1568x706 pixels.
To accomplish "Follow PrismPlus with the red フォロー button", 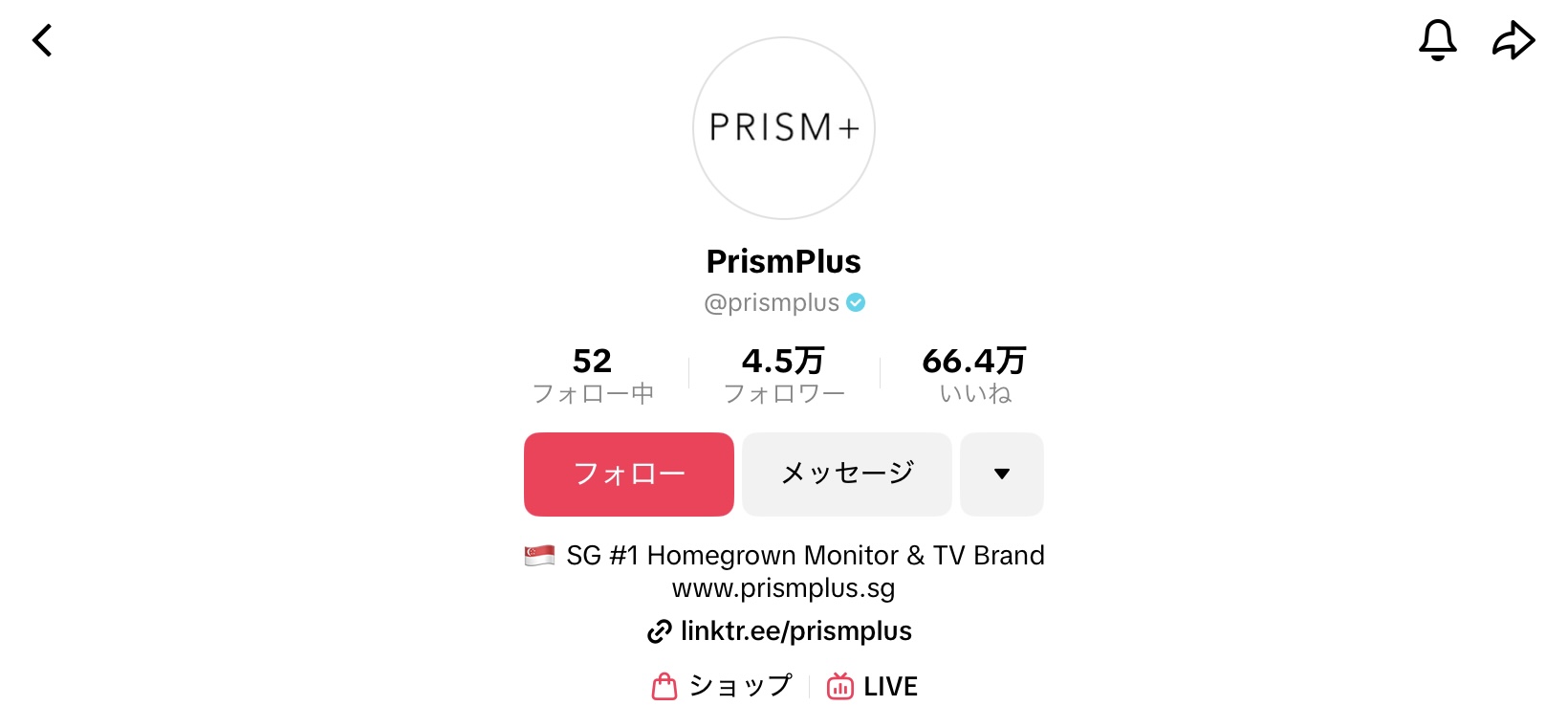I will click(x=629, y=474).
